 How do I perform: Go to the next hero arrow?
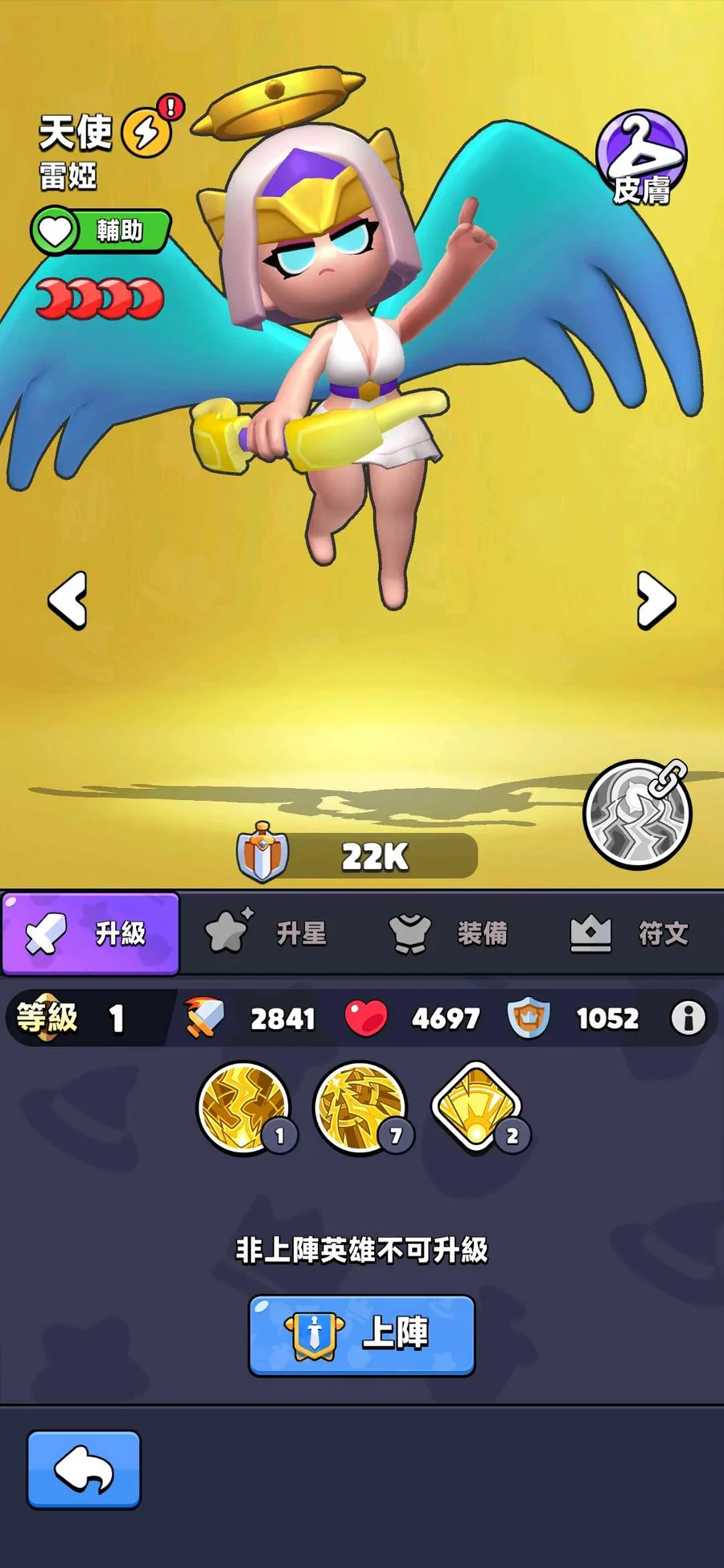coord(656,600)
